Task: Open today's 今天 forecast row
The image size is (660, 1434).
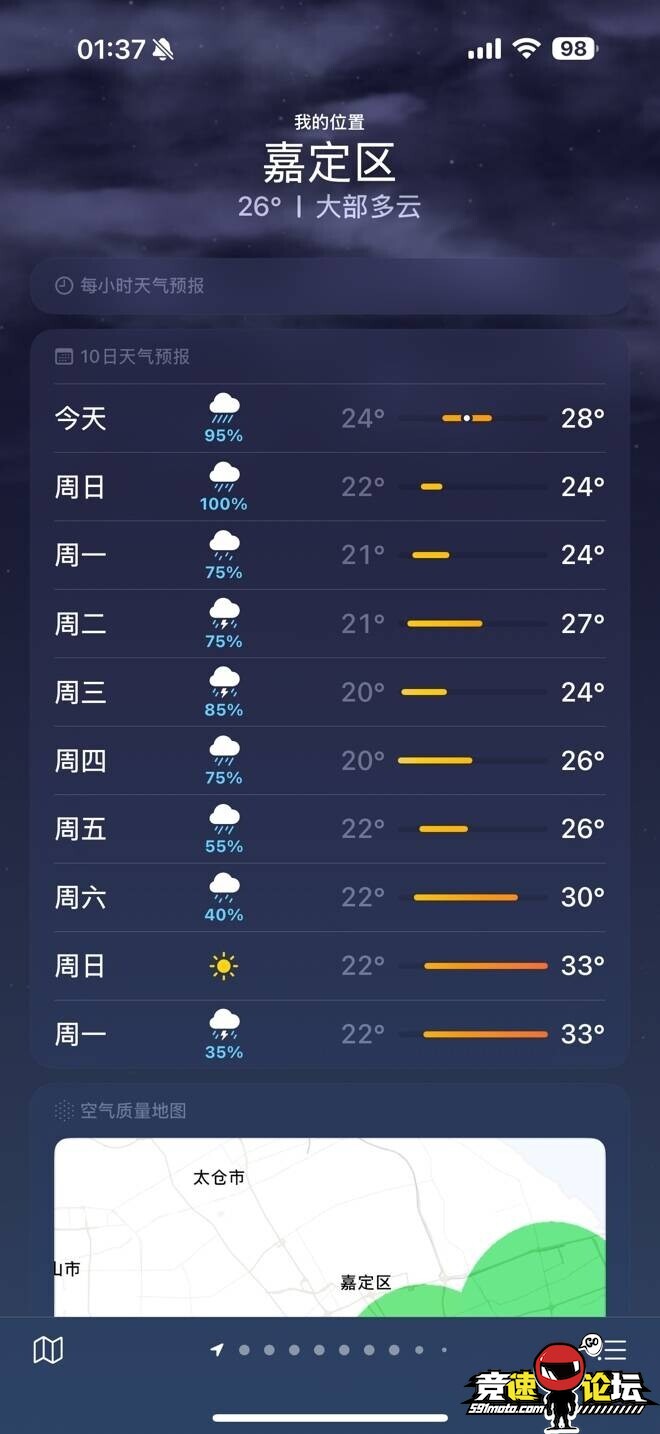Action: (x=329, y=418)
